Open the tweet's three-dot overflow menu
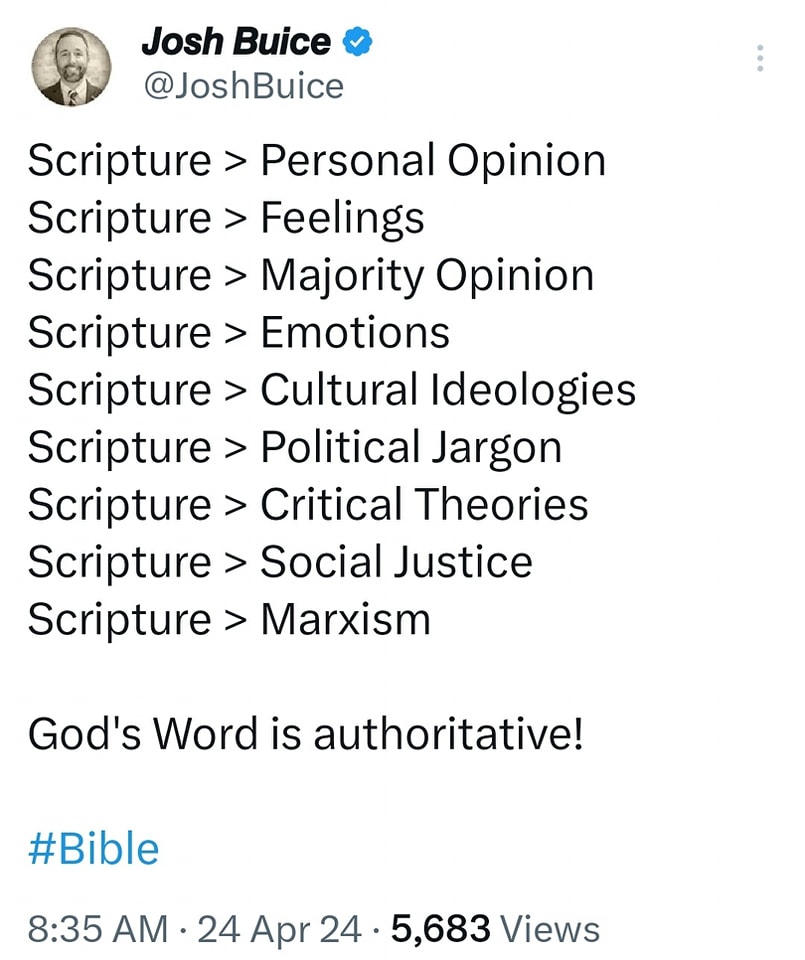 [760, 59]
